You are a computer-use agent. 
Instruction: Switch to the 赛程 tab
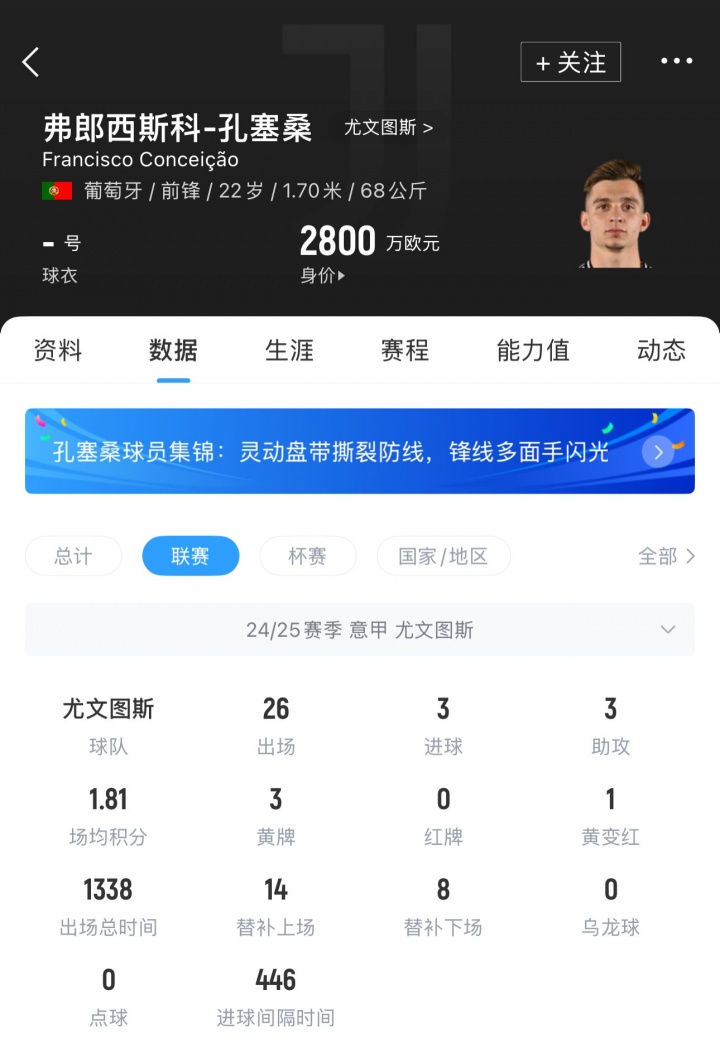(x=405, y=350)
